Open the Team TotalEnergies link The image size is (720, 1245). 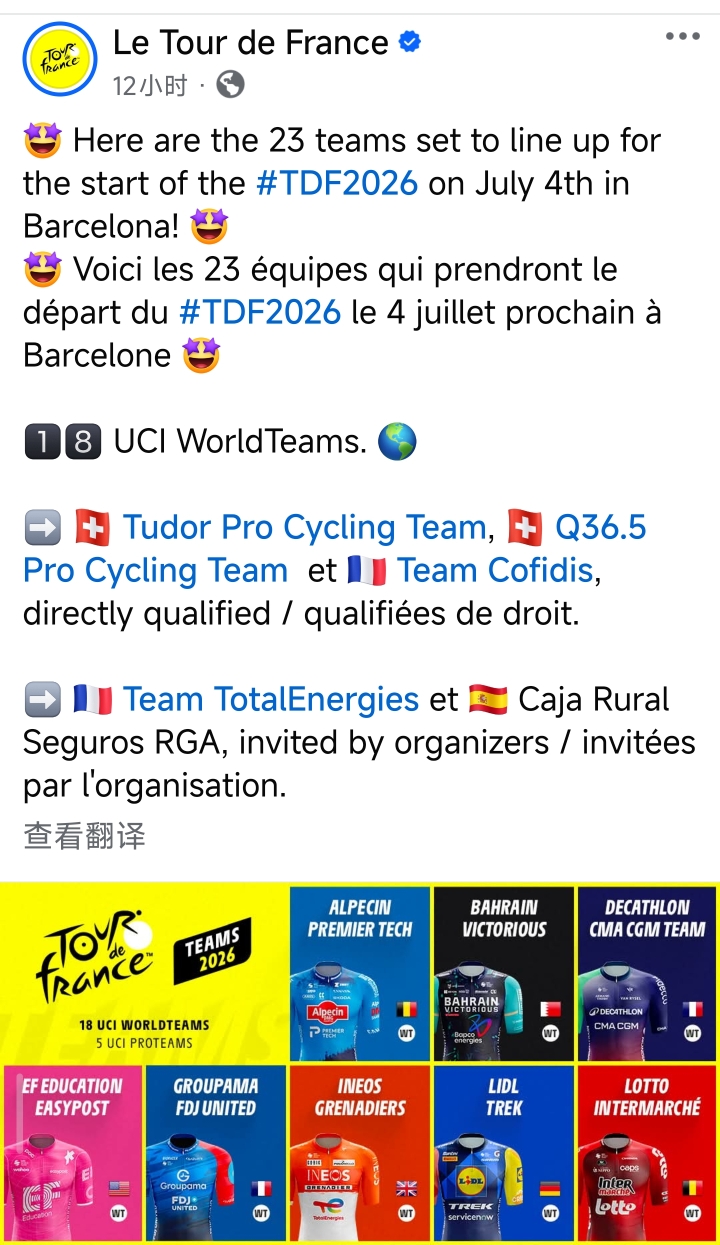pos(270,700)
